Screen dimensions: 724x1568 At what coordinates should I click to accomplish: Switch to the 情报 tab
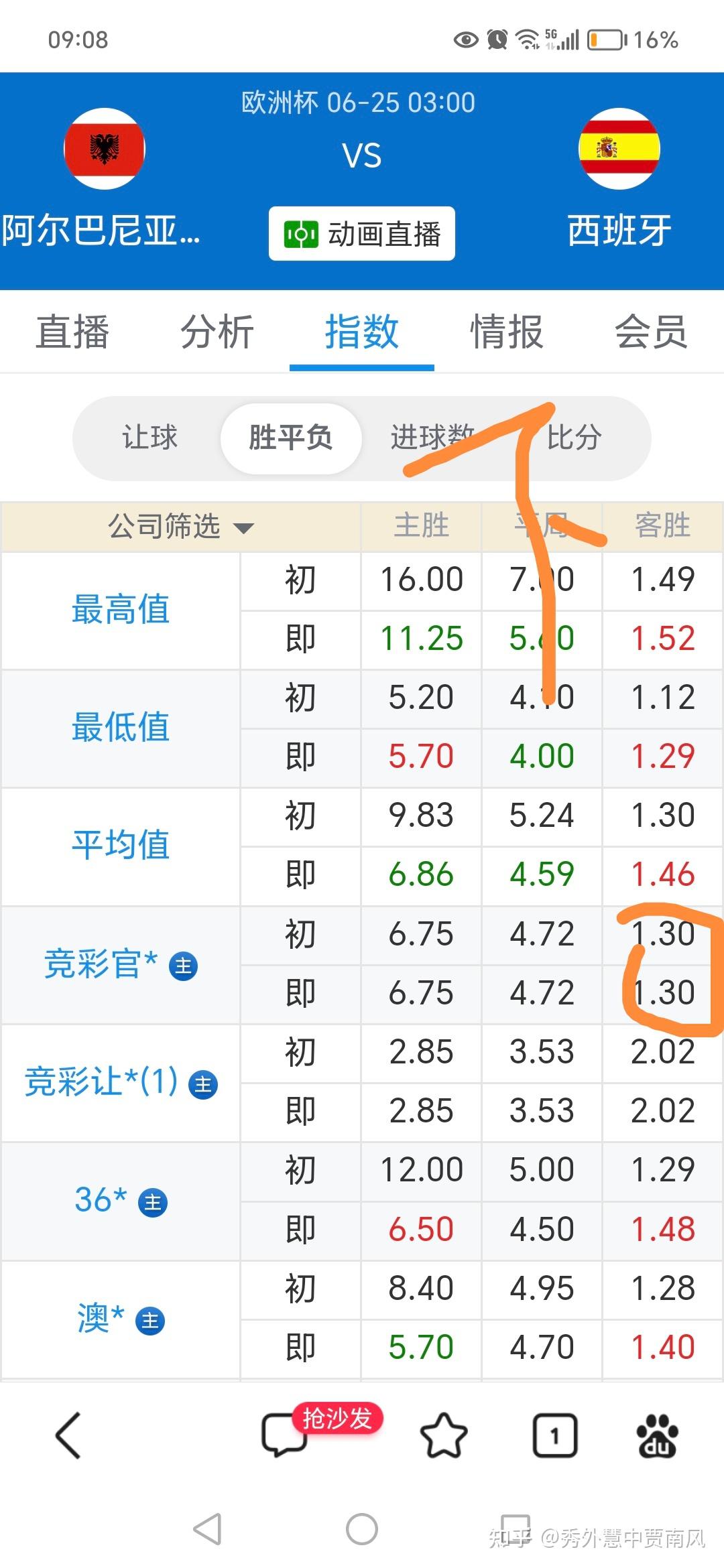[x=507, y=332]
